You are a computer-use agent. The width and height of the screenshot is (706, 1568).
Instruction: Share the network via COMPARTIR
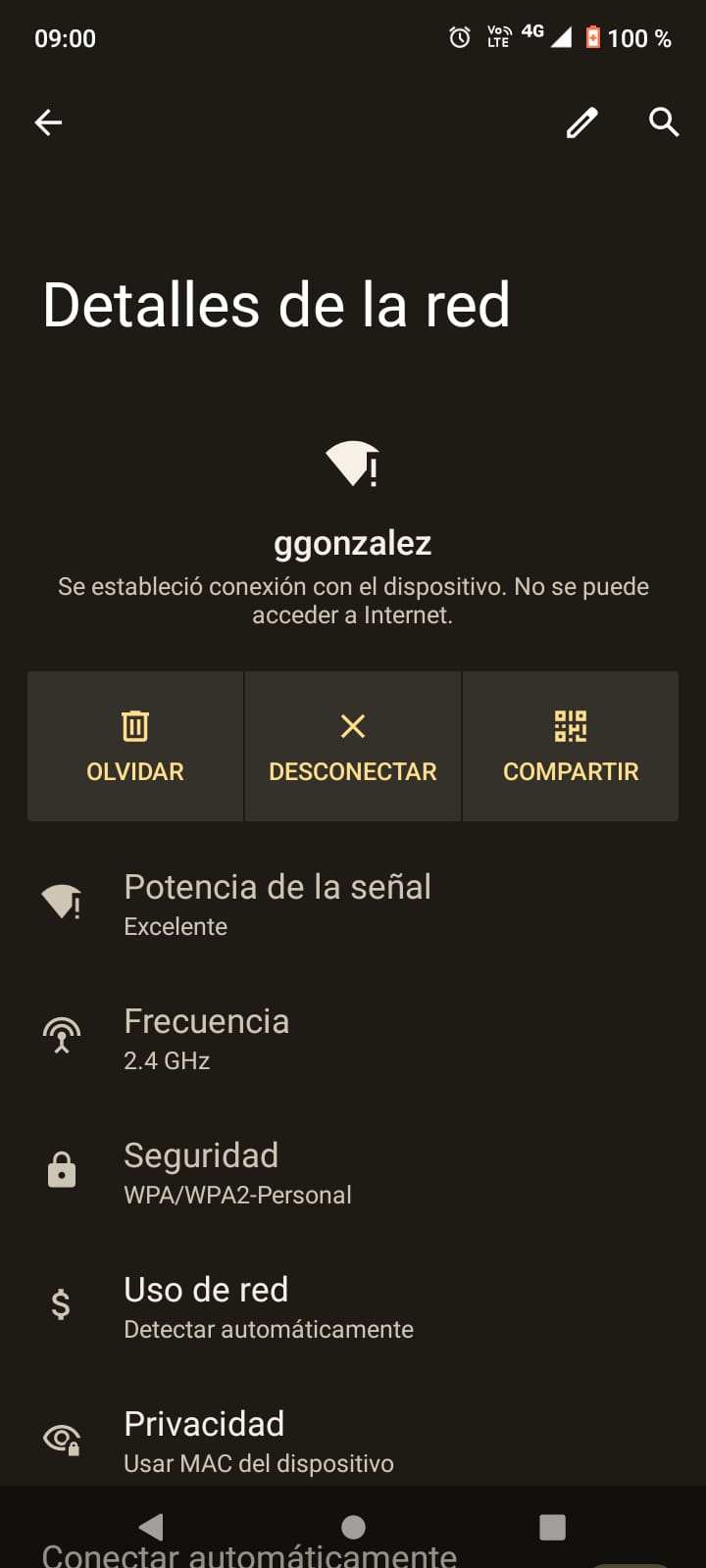point(571,747)
